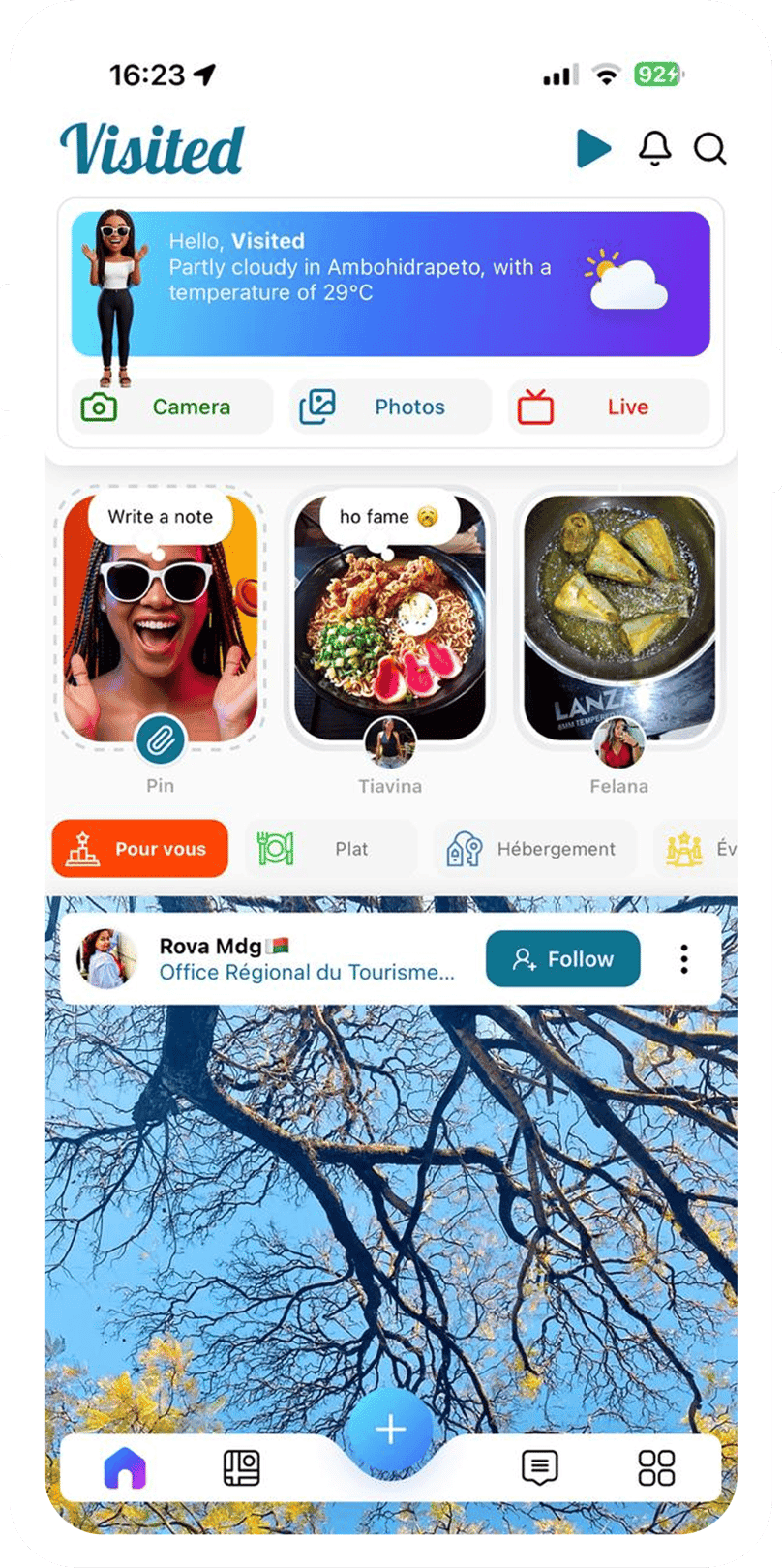Switch to the Hébergement category
Screen dimensions: 783x1568
point(534,849)
